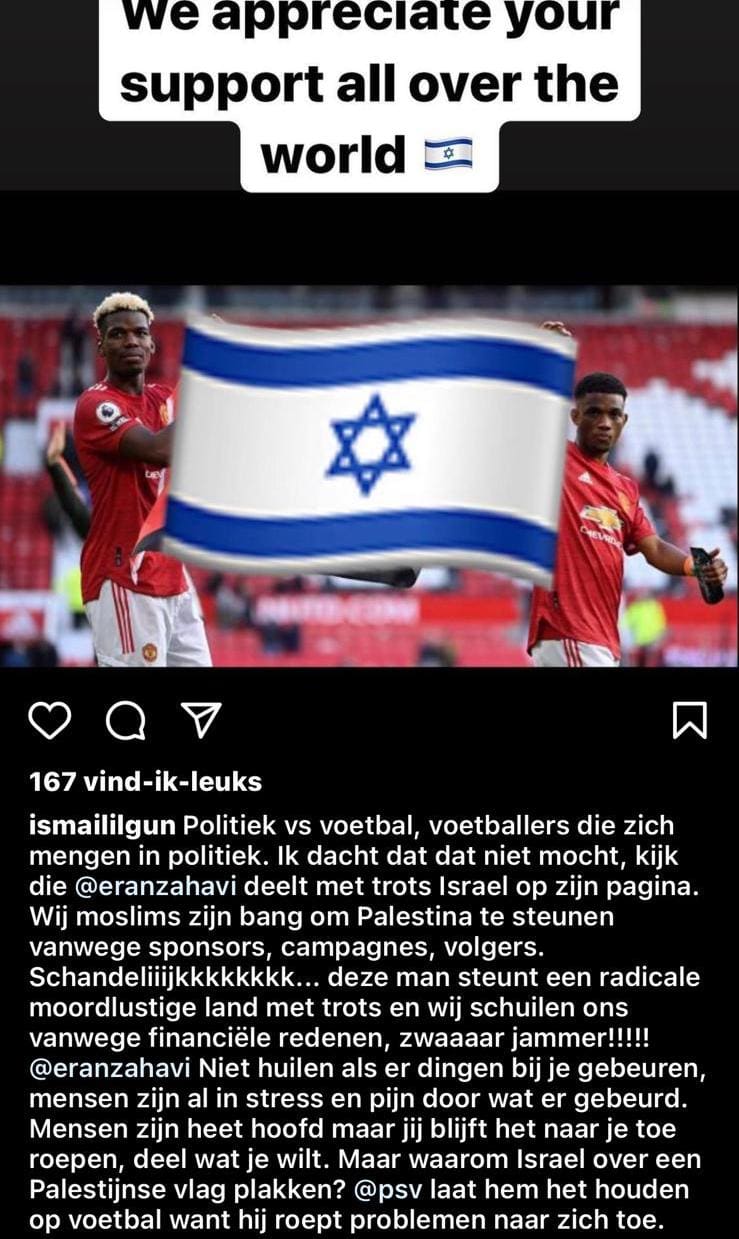Share the post via paper plane icon
This screenshot has width=739, height=1239.
[x=201, y=720]
